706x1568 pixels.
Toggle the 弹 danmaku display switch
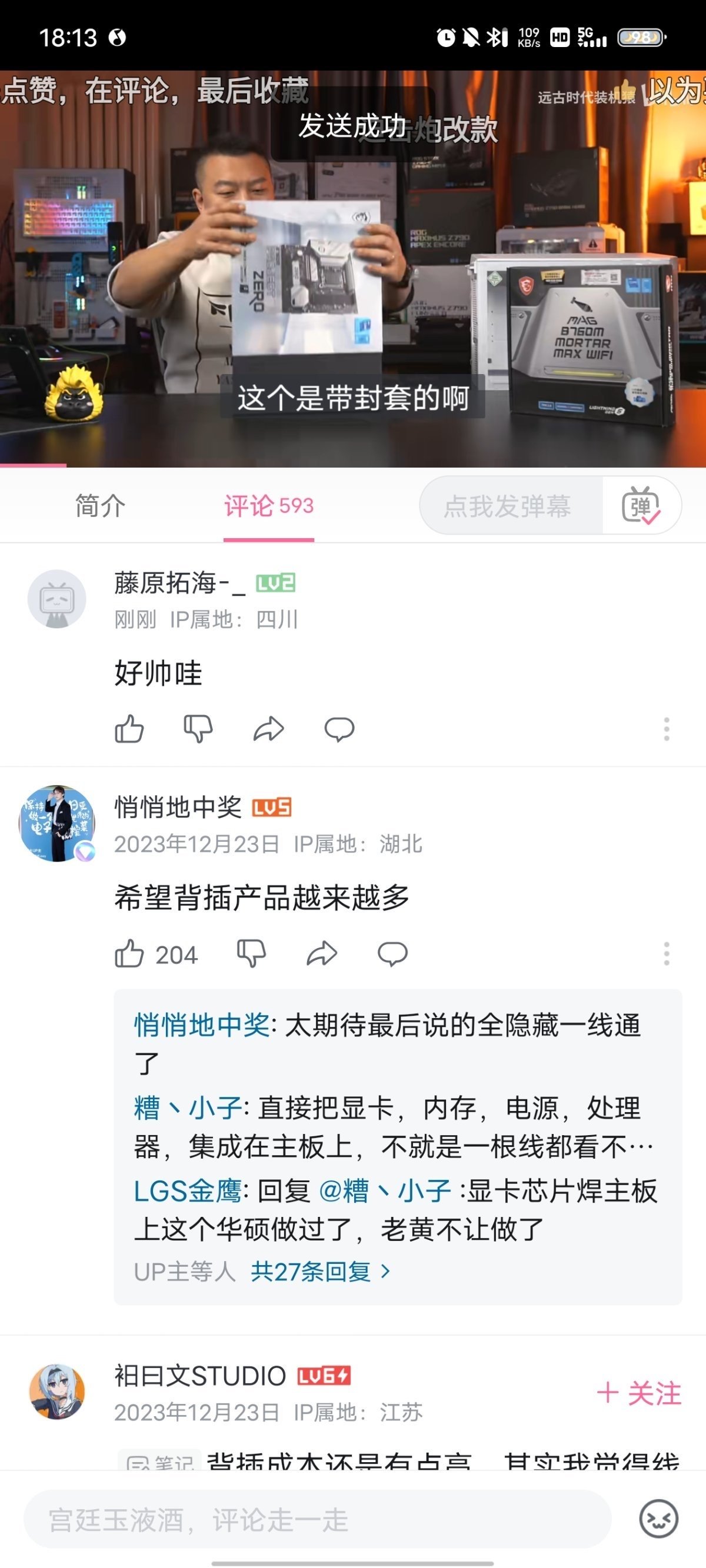[641, 506]
